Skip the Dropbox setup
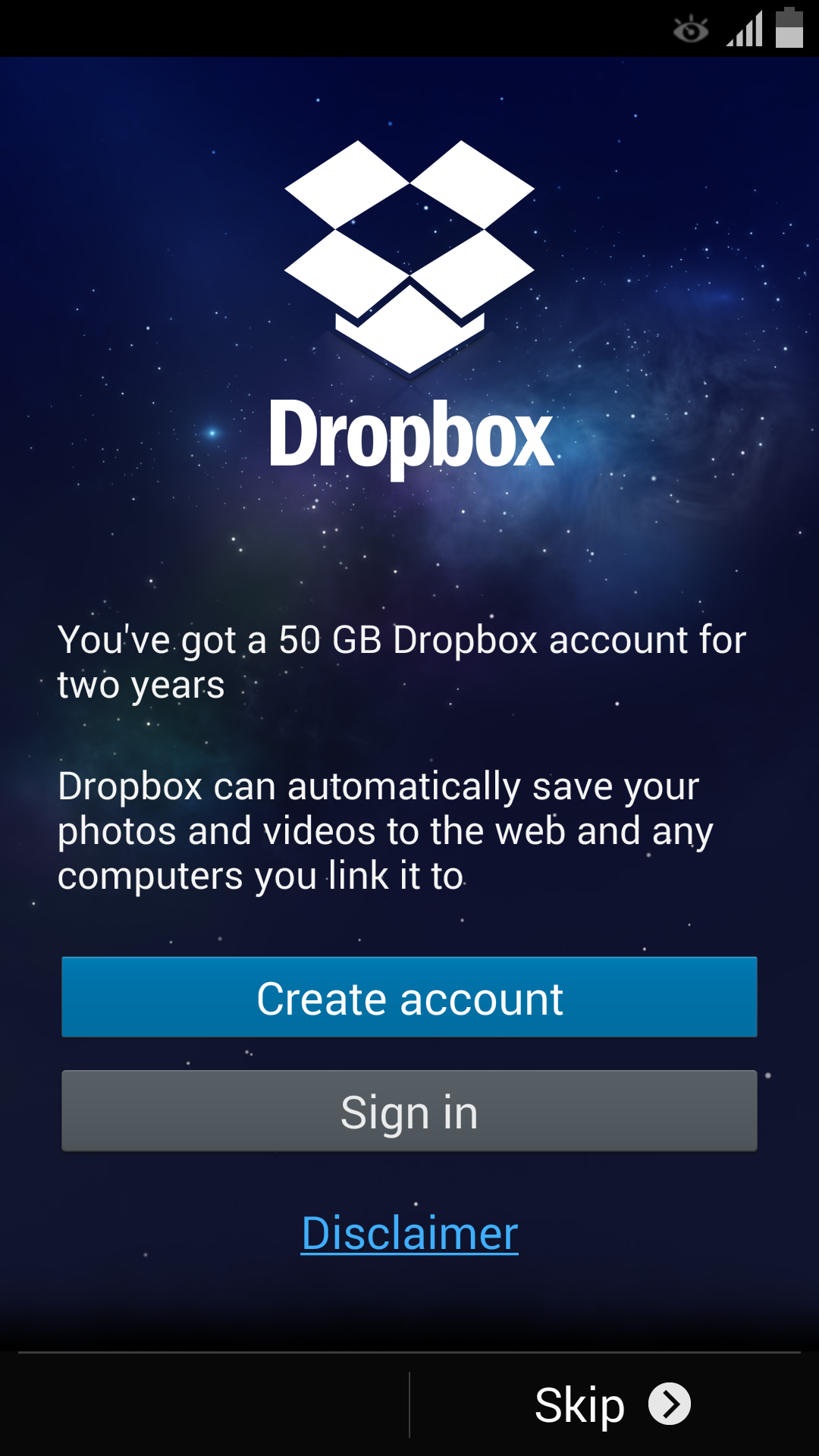The image size is (819, 1456). pos(611,1404)
